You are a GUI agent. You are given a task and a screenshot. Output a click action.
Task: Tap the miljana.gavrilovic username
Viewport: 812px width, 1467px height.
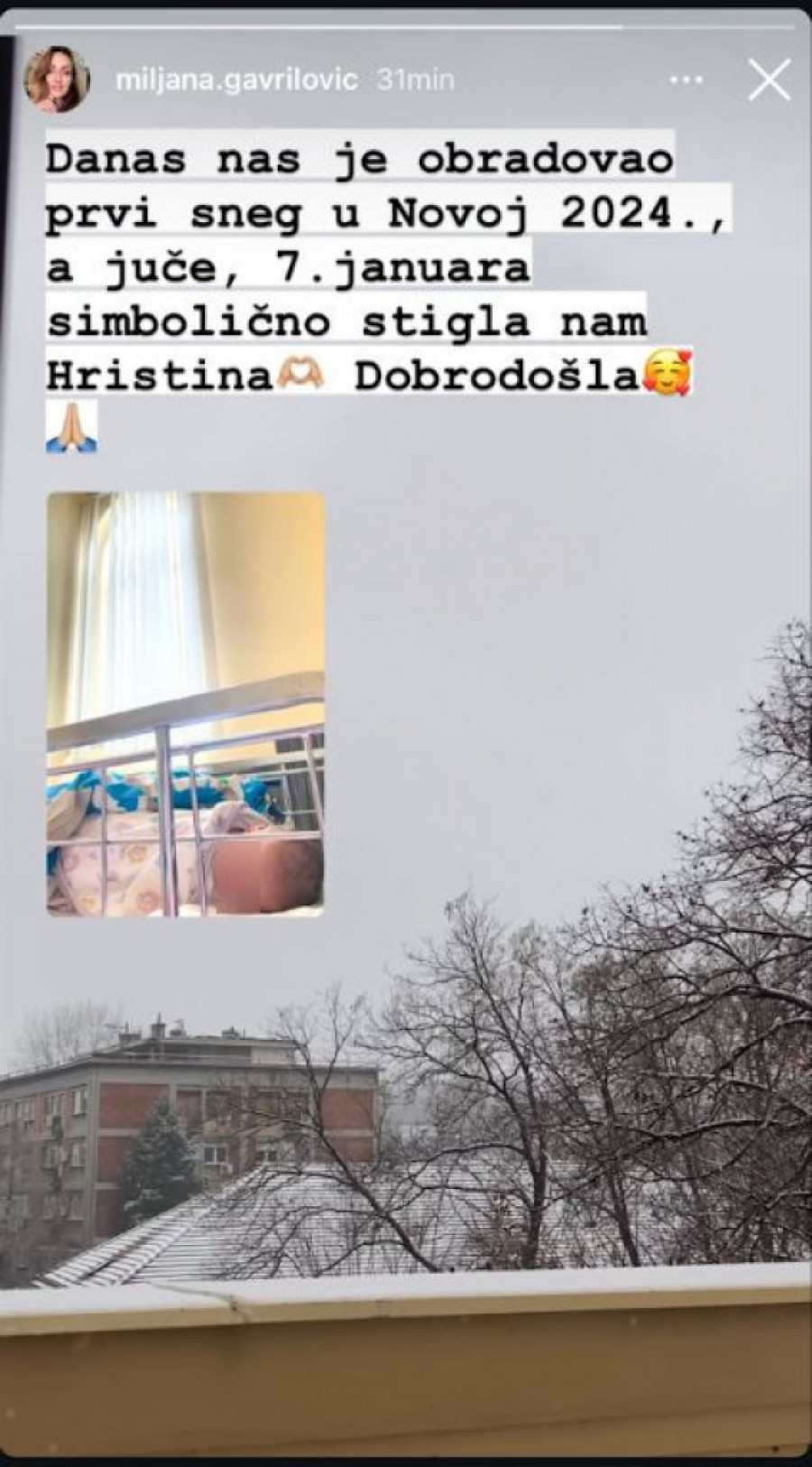point(236,80)
